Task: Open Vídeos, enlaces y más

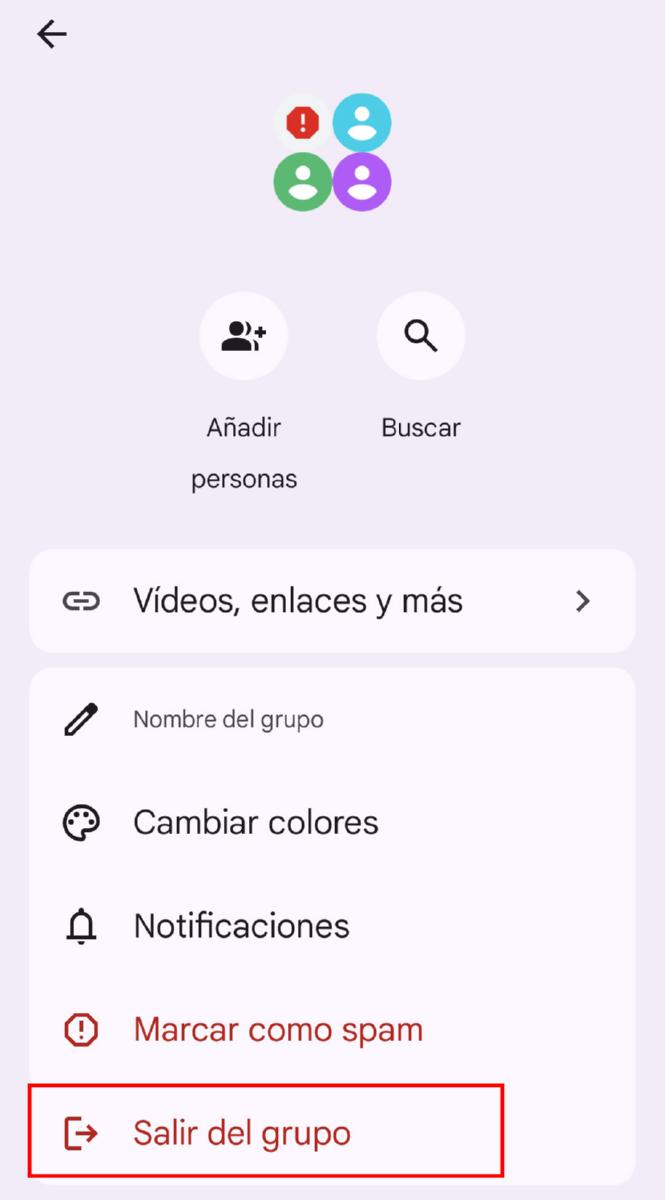Action: 332,601
